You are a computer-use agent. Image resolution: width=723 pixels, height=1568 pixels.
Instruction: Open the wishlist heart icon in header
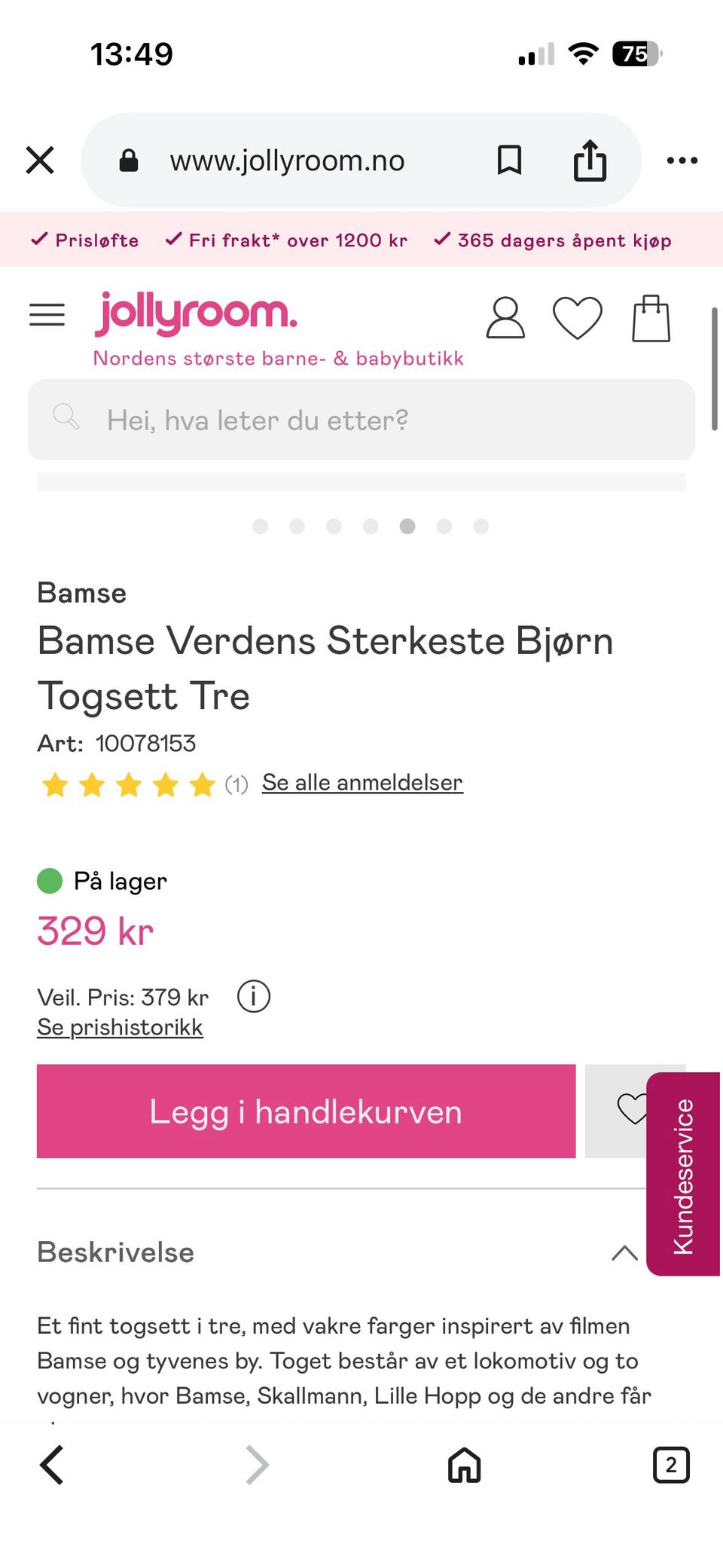point(578,317)
